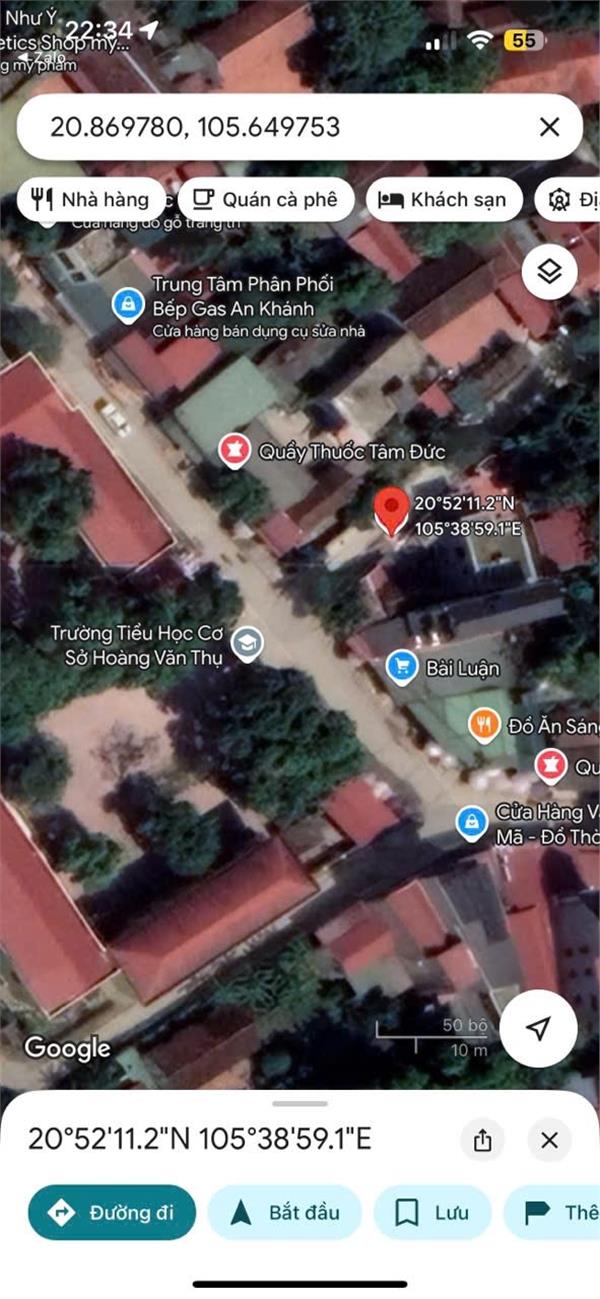Choose the Khách sạn chip
This screenshot has width=600, height=1299.
(x=444, y=199)
